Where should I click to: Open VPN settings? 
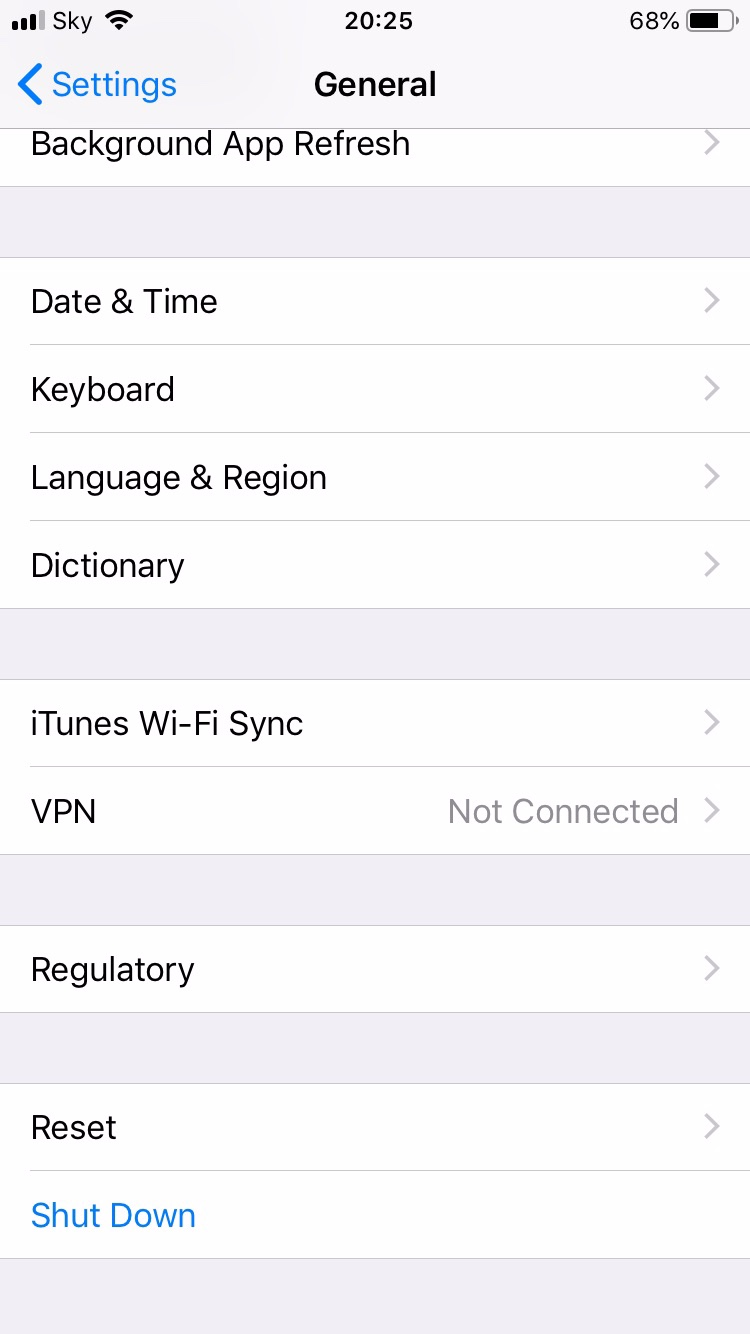point(375,811)
